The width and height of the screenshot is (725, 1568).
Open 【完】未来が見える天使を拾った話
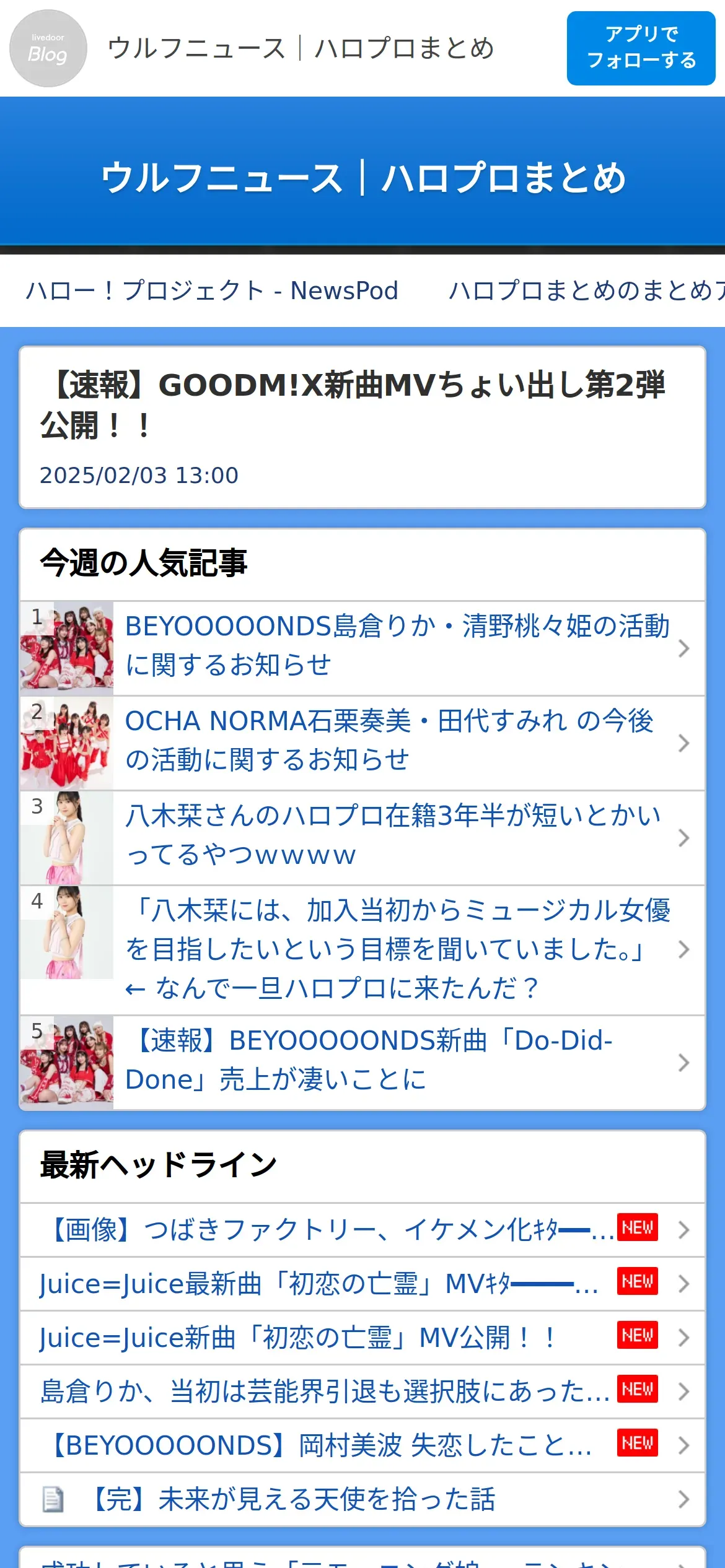tap(362, 1499)
